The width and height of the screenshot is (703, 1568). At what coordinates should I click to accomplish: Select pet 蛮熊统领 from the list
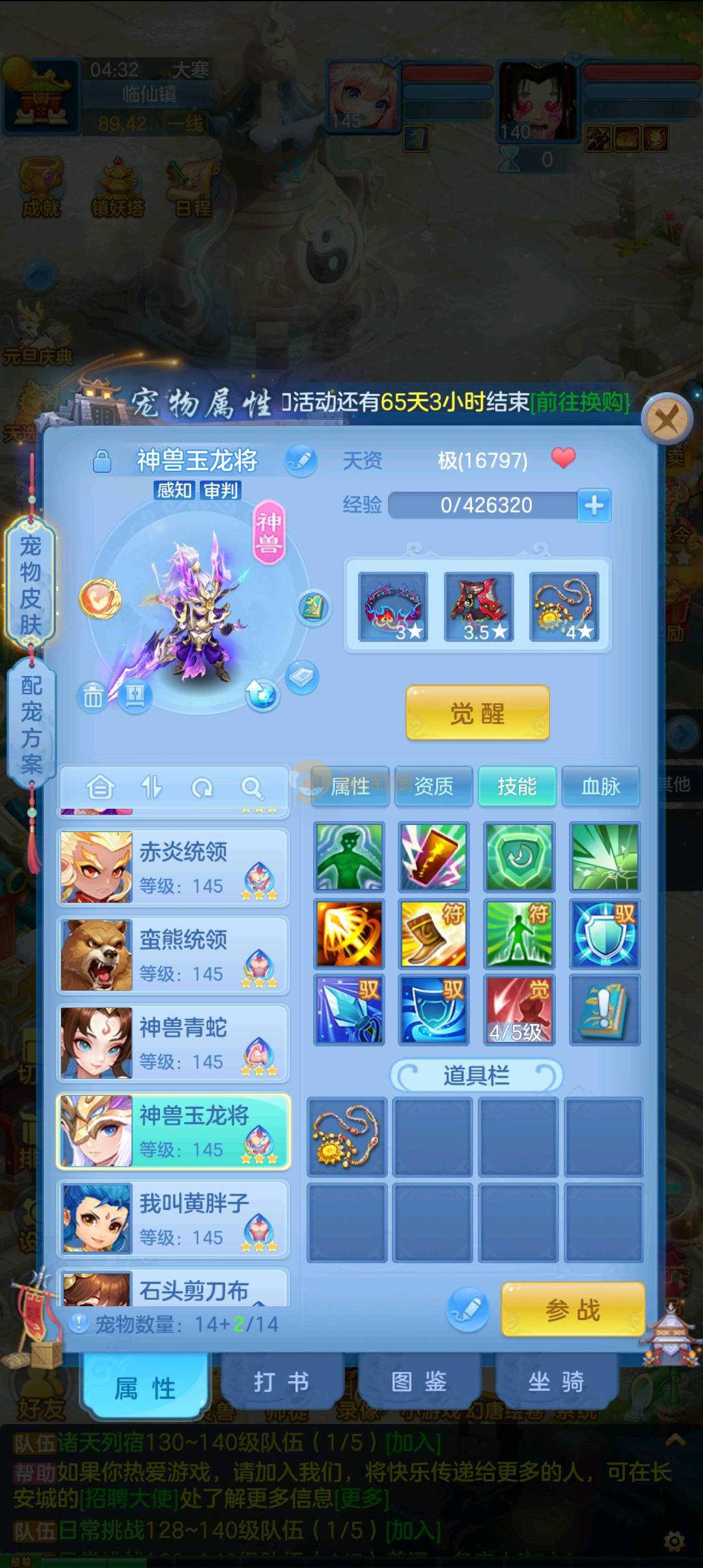click(173, 955)
